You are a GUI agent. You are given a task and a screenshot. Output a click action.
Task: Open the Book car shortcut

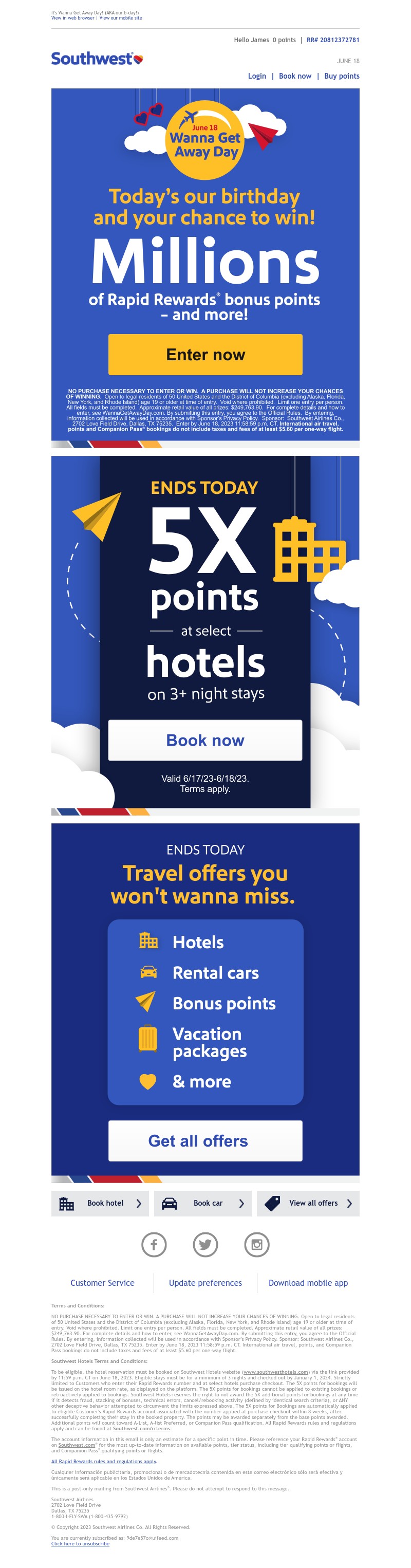click(202, 1204)
